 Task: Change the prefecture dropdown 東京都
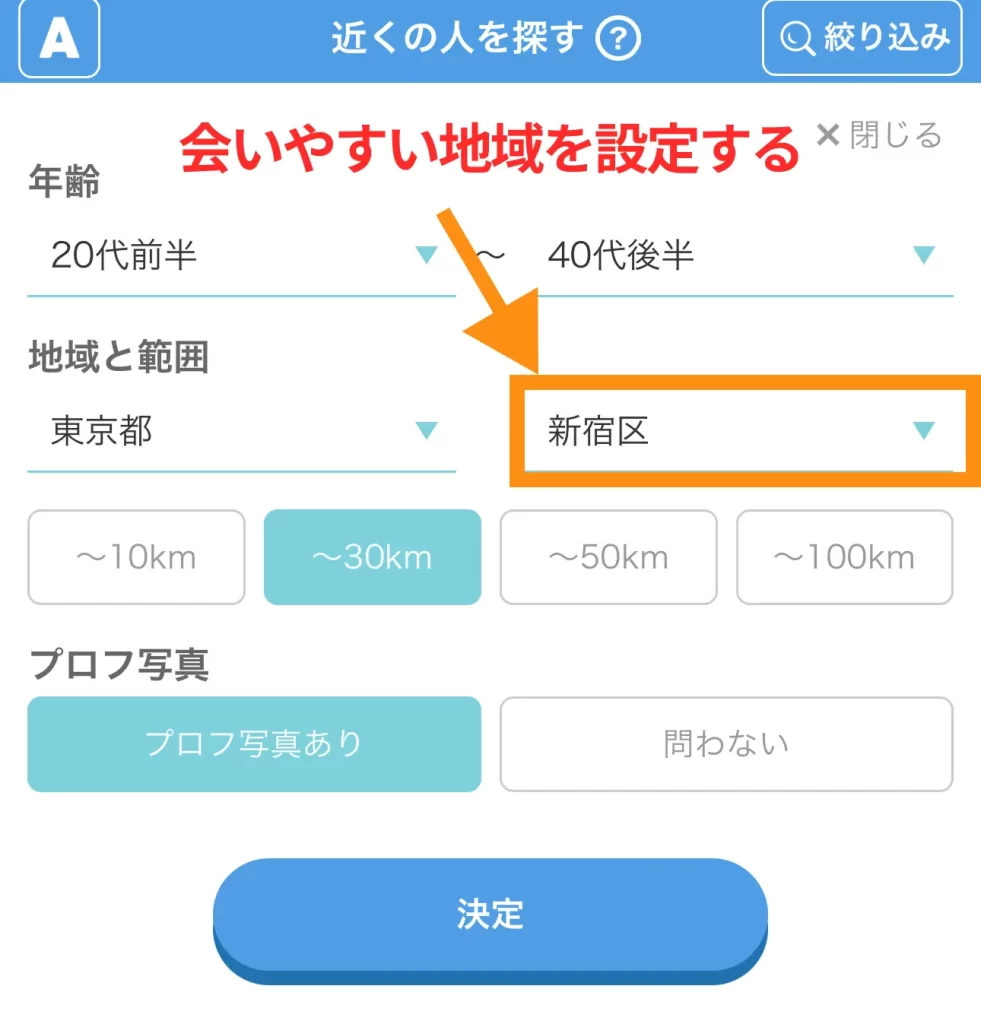pyautogui.click(x=241, y=431)
